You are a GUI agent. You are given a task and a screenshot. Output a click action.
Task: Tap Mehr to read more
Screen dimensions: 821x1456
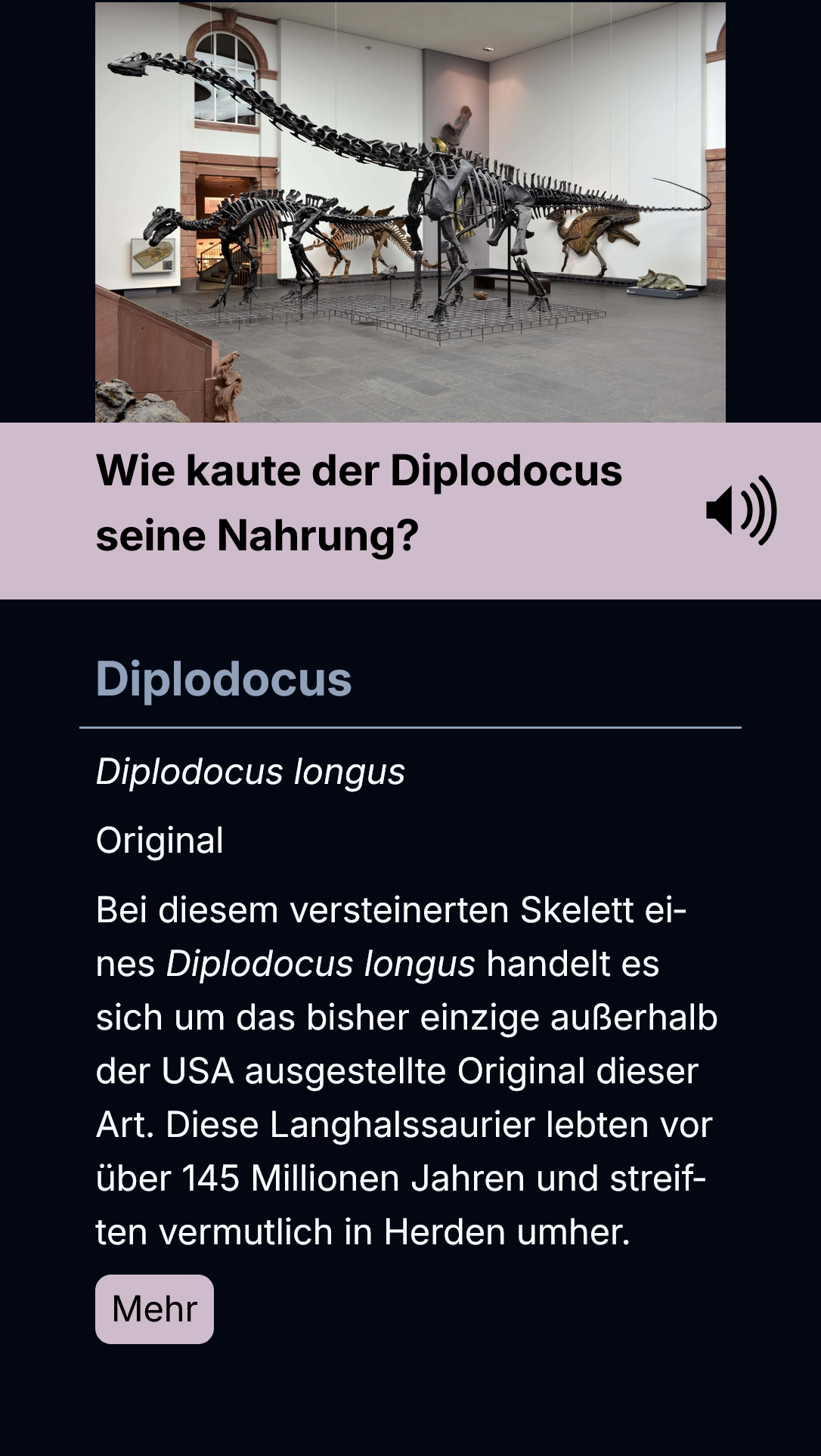pyautogui.click(x=154, y=1309)
